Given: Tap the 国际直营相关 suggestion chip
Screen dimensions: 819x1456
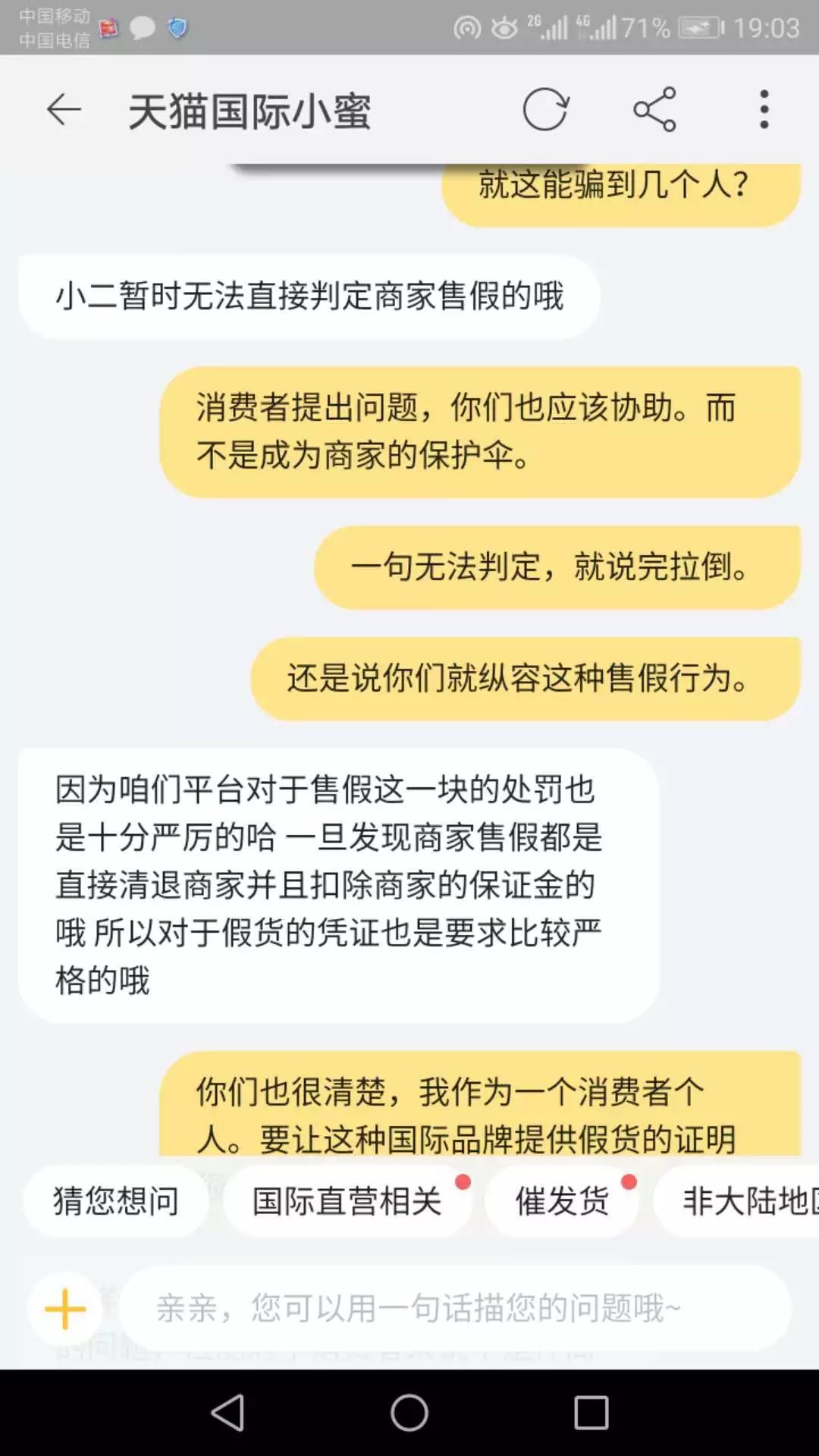Looking at the screenshot, I should point(349,1200).
